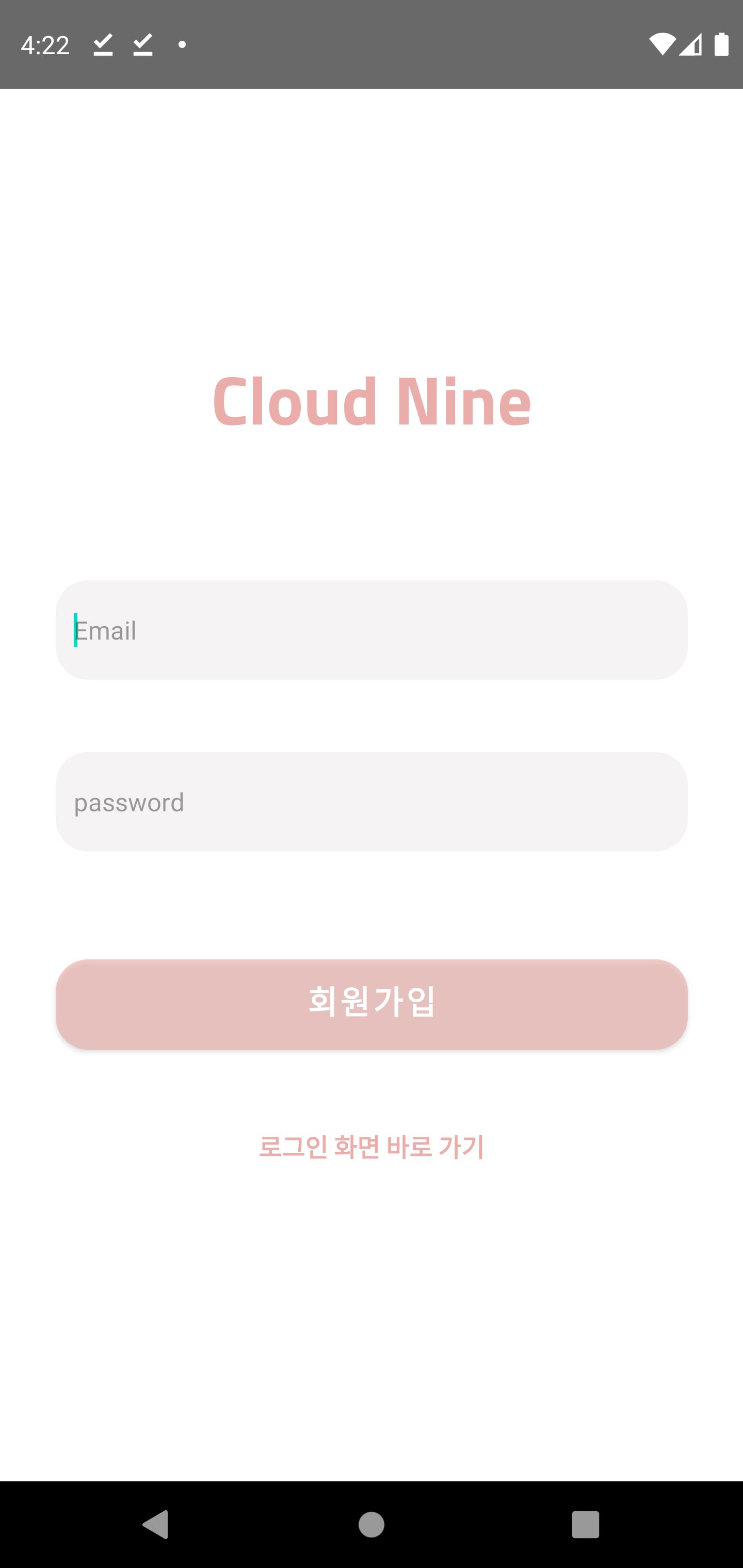Tap the first download-complete notification icon

(x=102, y=44)
